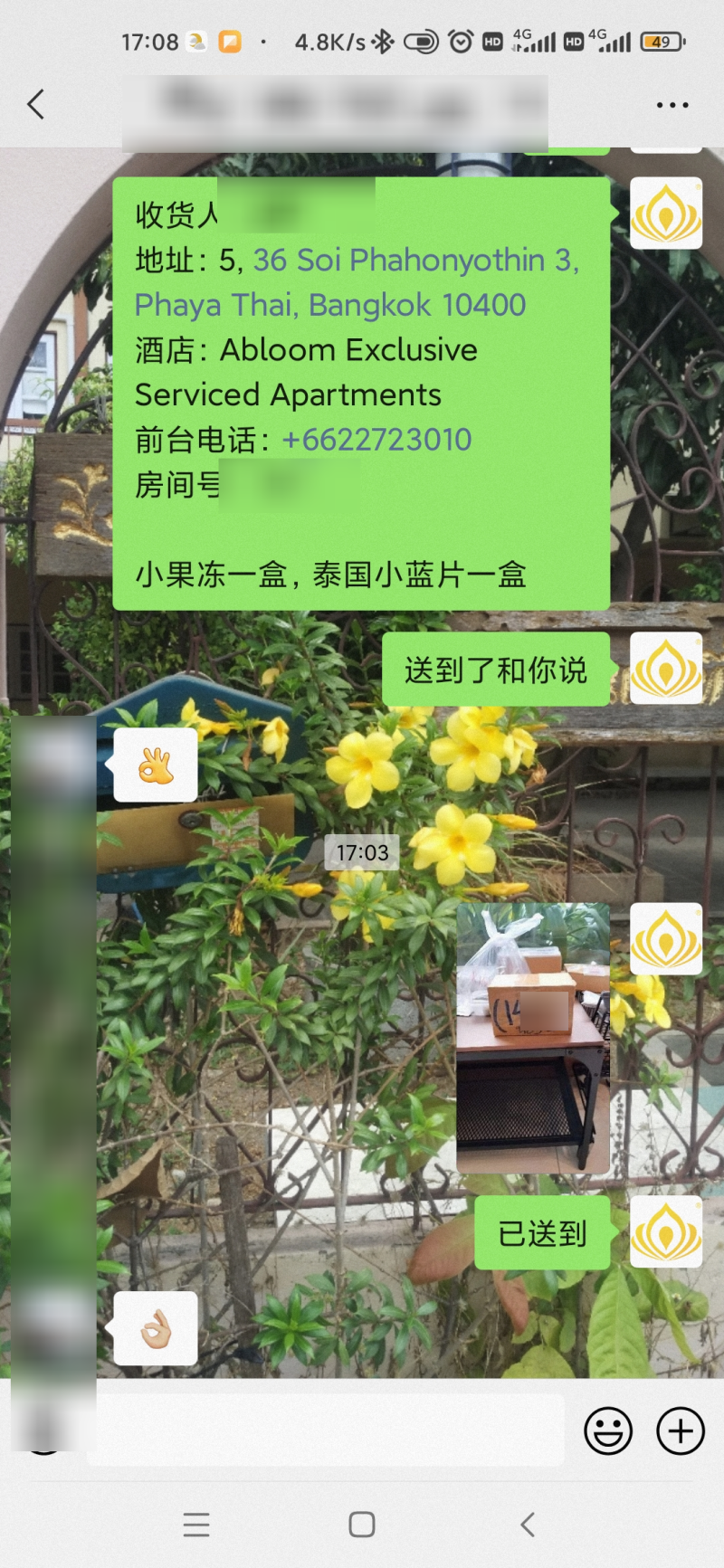724x1568 pixels.
Task: Open system recent apps
Action: coord(196,1525)
